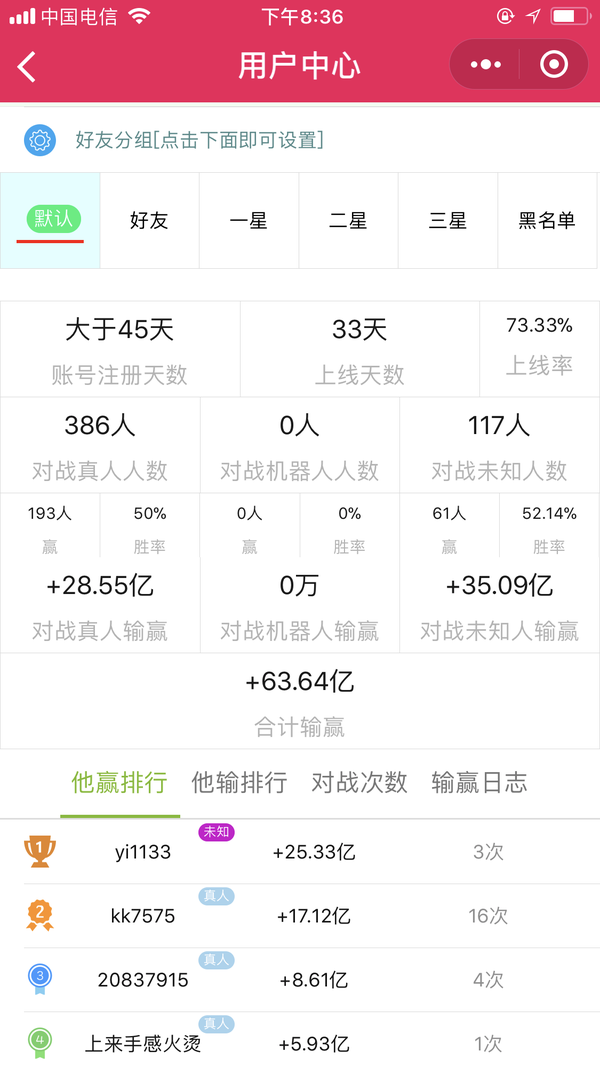The height and width of the screenshot is (1067, 600).
Task: Move user to 黑名单
Action: [x=548, y=220]
